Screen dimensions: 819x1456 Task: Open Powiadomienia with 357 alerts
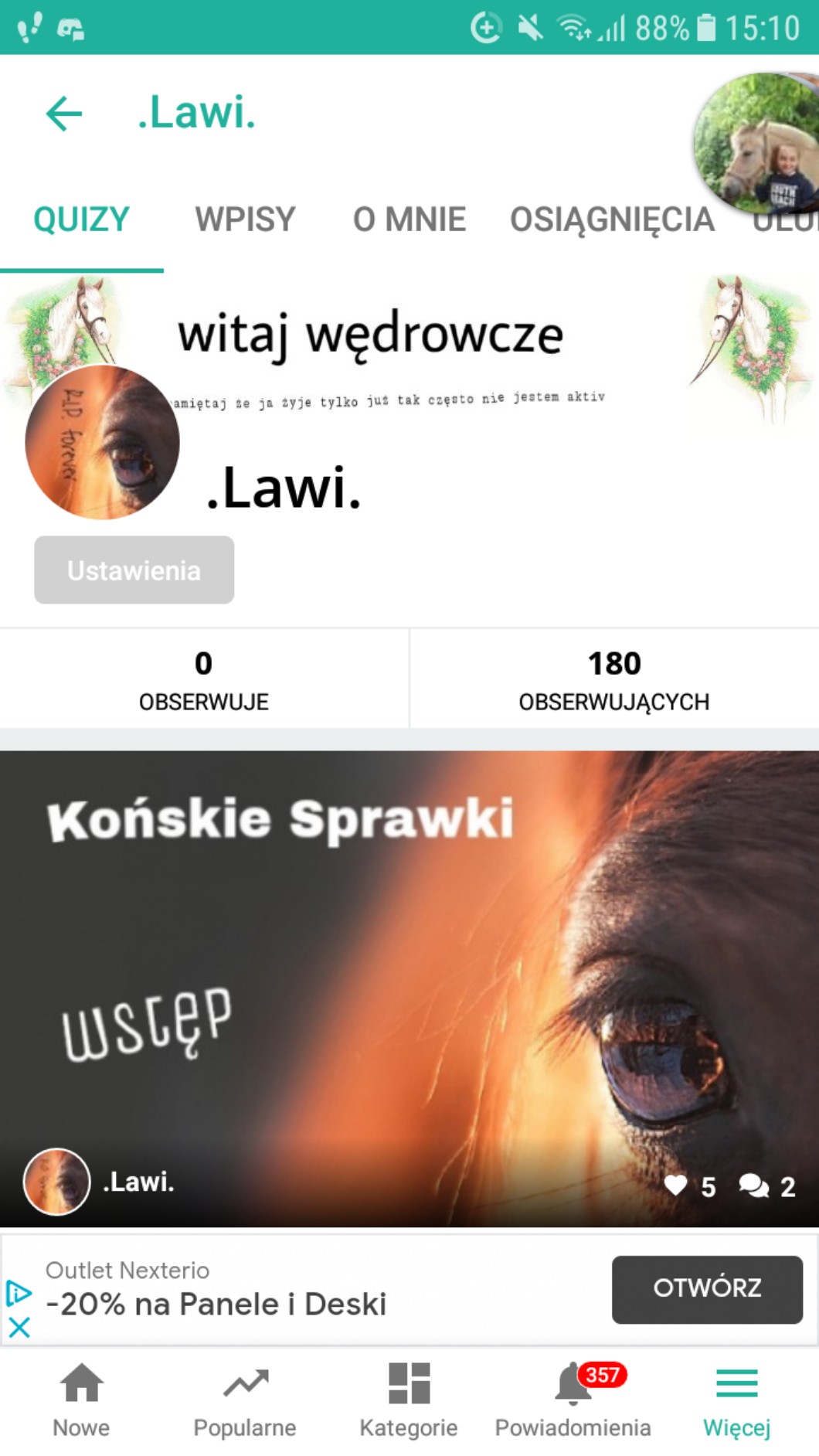(573, 1399)
